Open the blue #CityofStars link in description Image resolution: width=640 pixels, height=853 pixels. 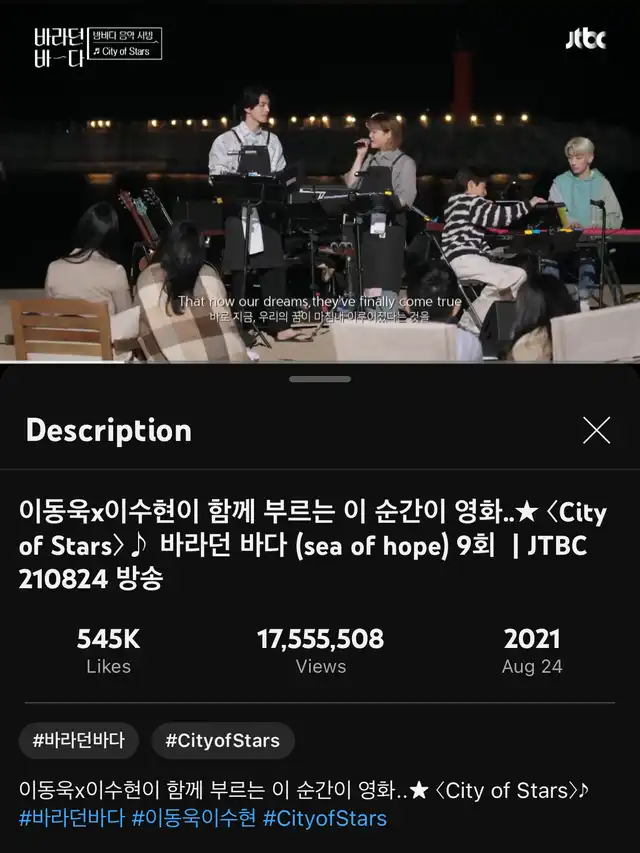(325, 818)
